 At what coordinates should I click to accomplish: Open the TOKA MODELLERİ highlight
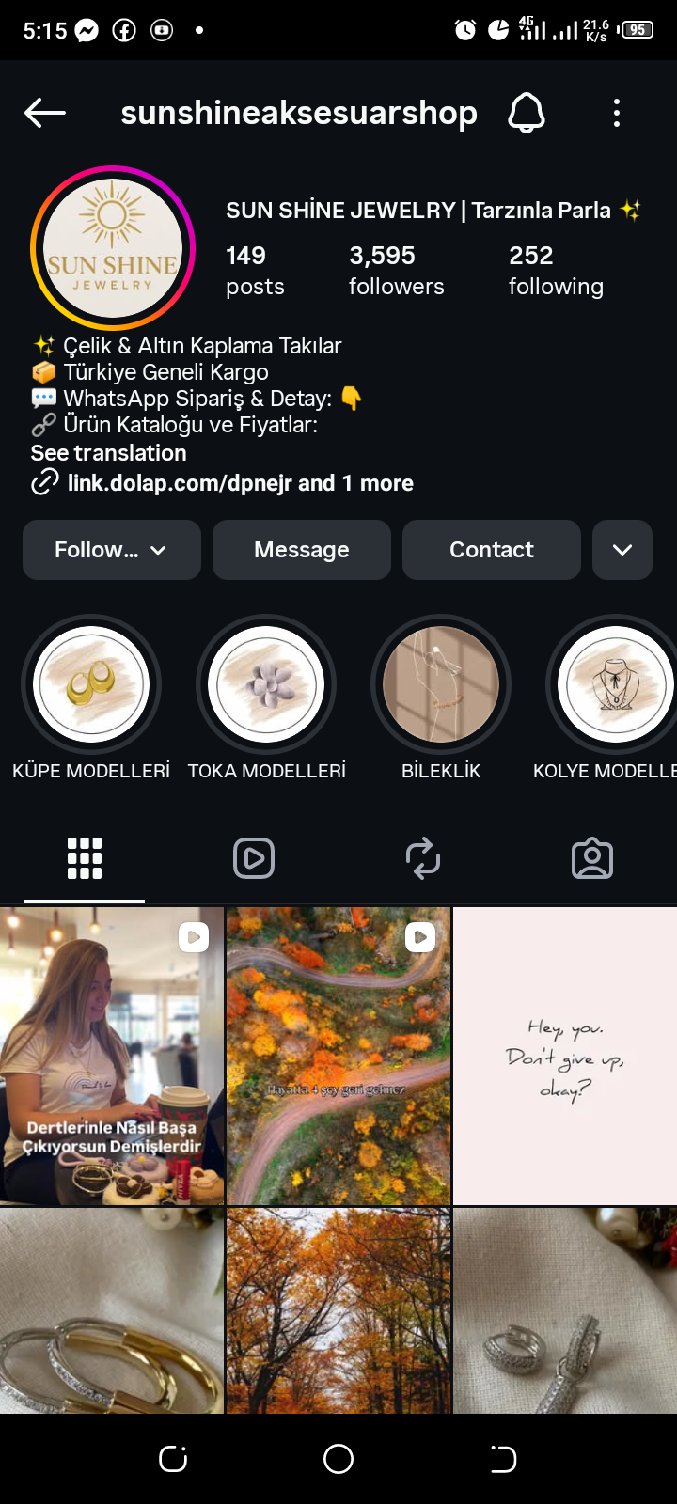pyautogui.click(x=266, y=686)
